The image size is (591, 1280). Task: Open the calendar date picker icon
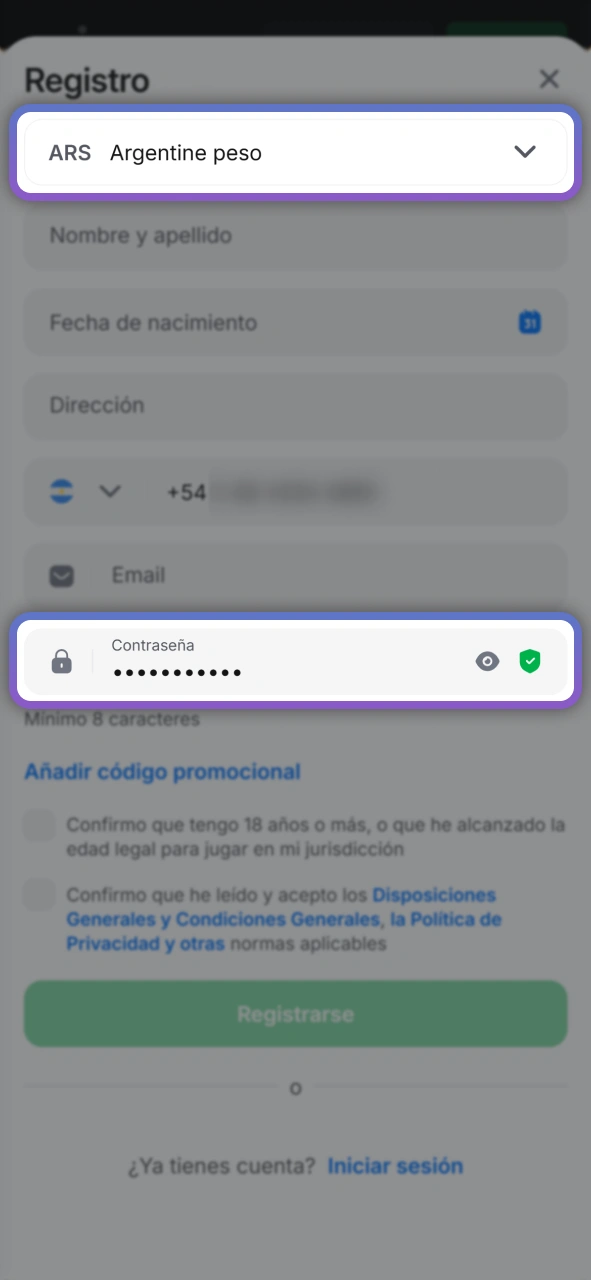(530, 322)
